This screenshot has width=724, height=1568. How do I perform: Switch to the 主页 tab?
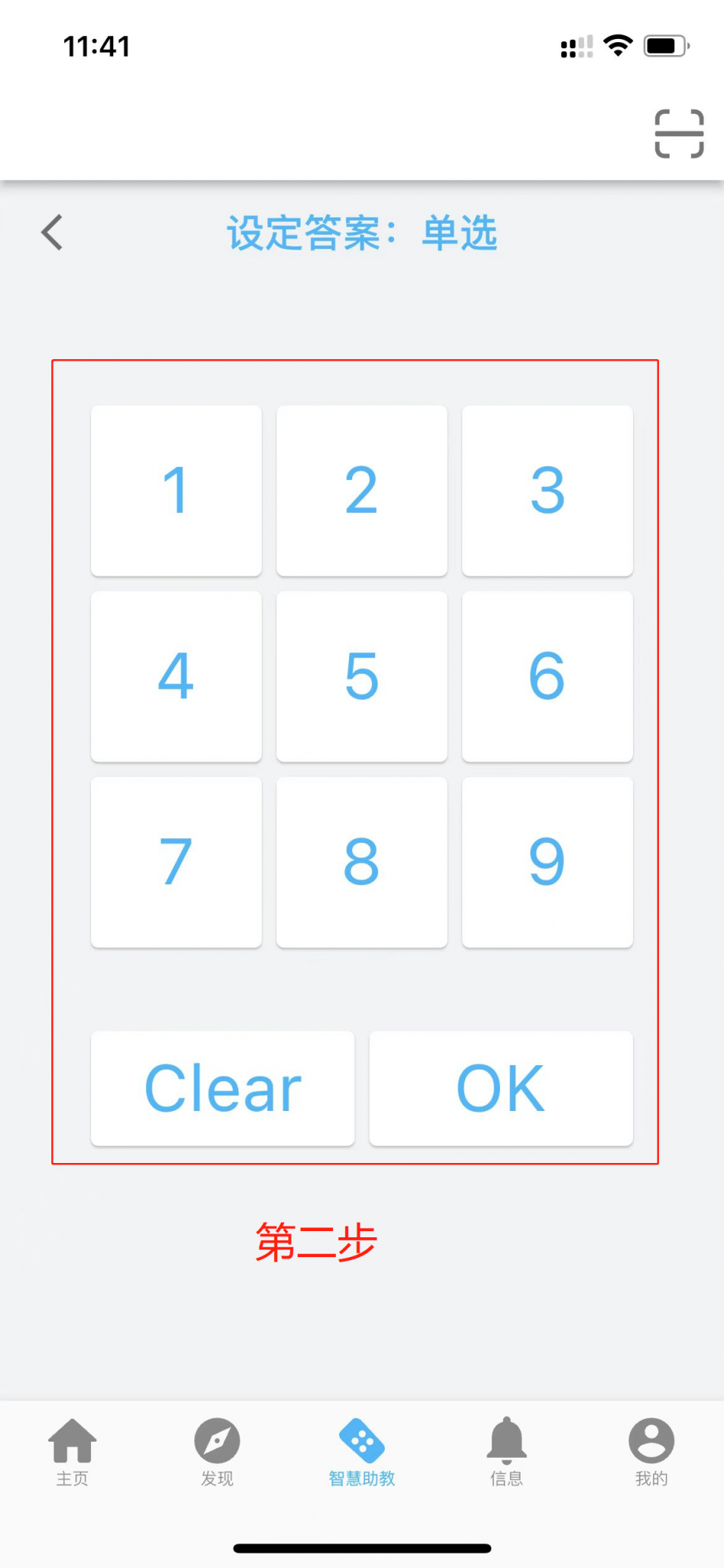(73, 1452)
